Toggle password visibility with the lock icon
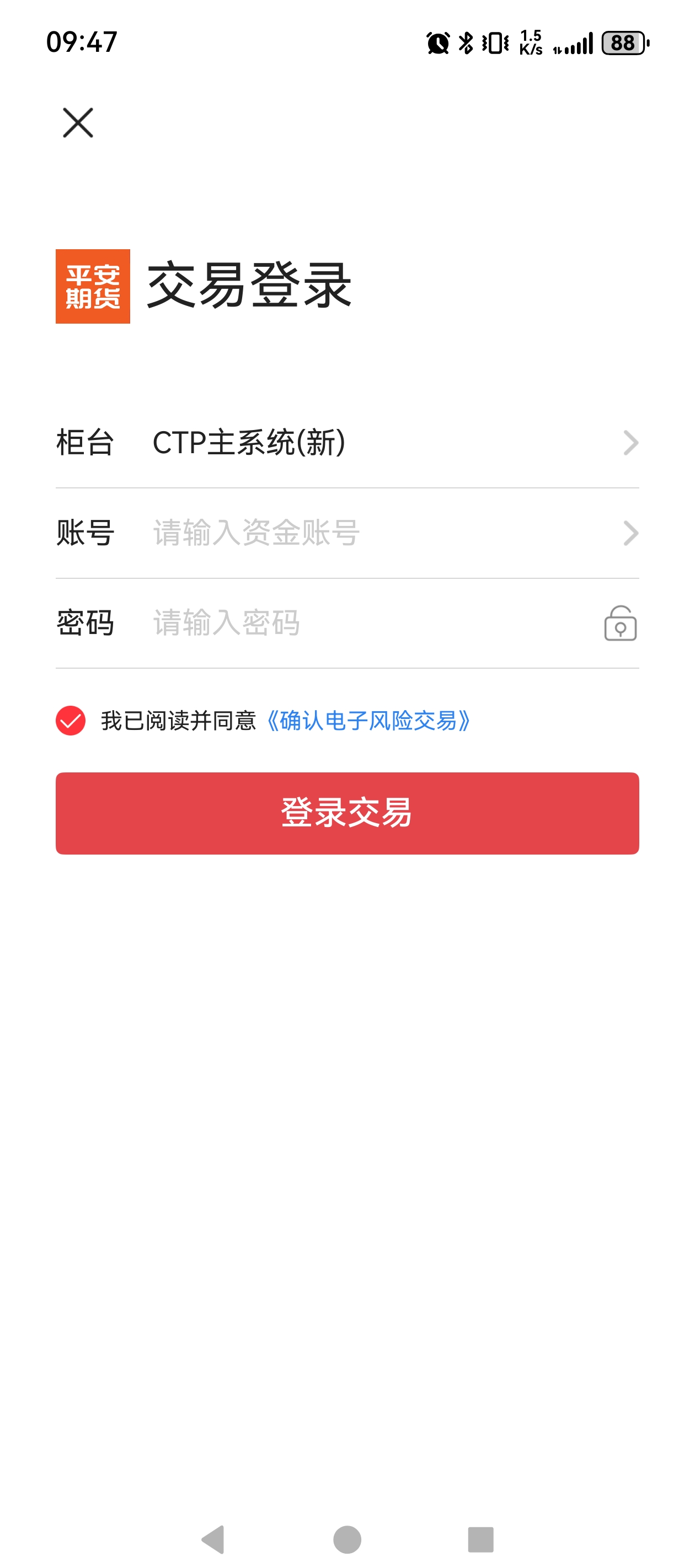This screenshot has height=1568, width=695. (x=619, y=624)
